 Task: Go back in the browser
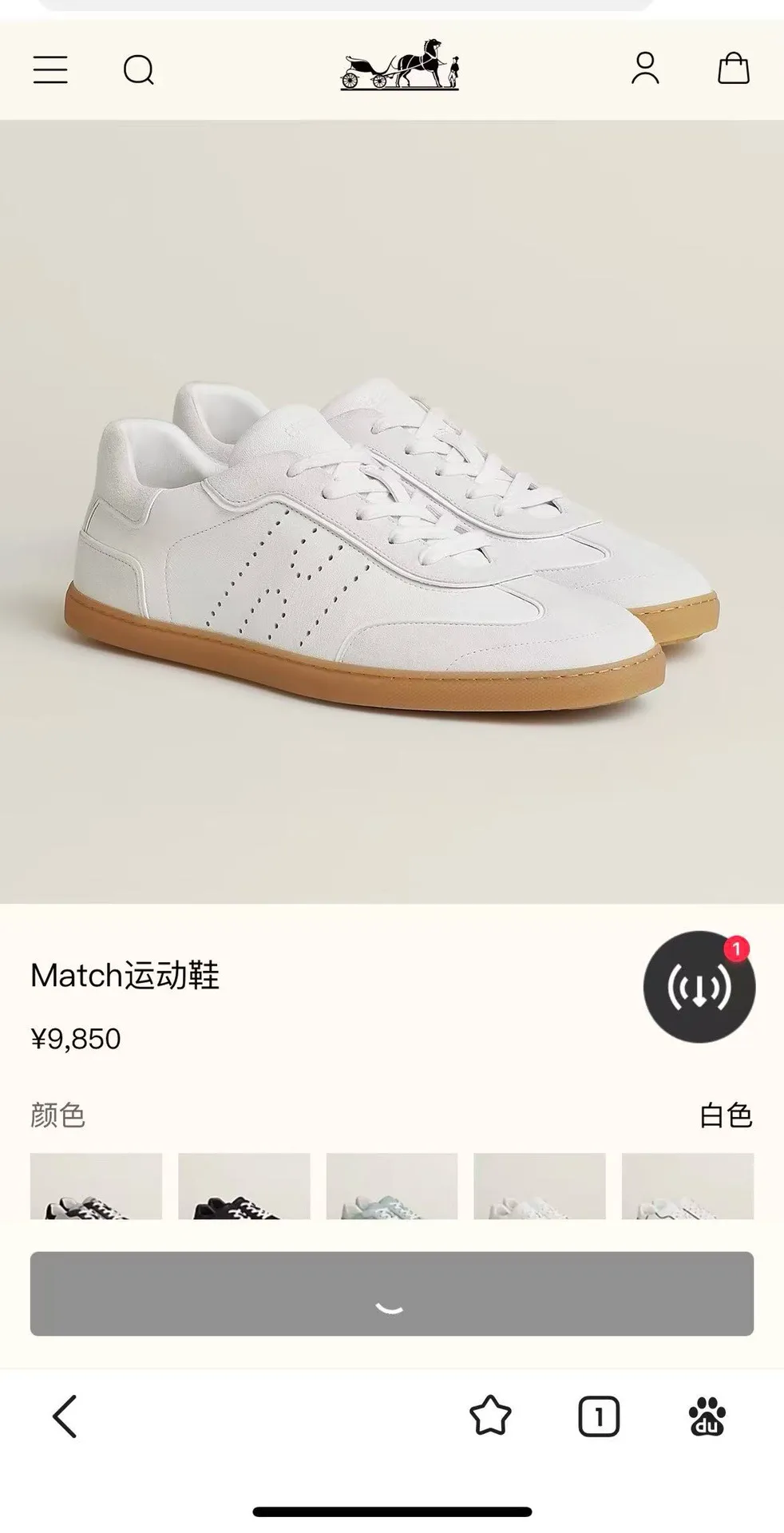click(x=65, y=1416)
